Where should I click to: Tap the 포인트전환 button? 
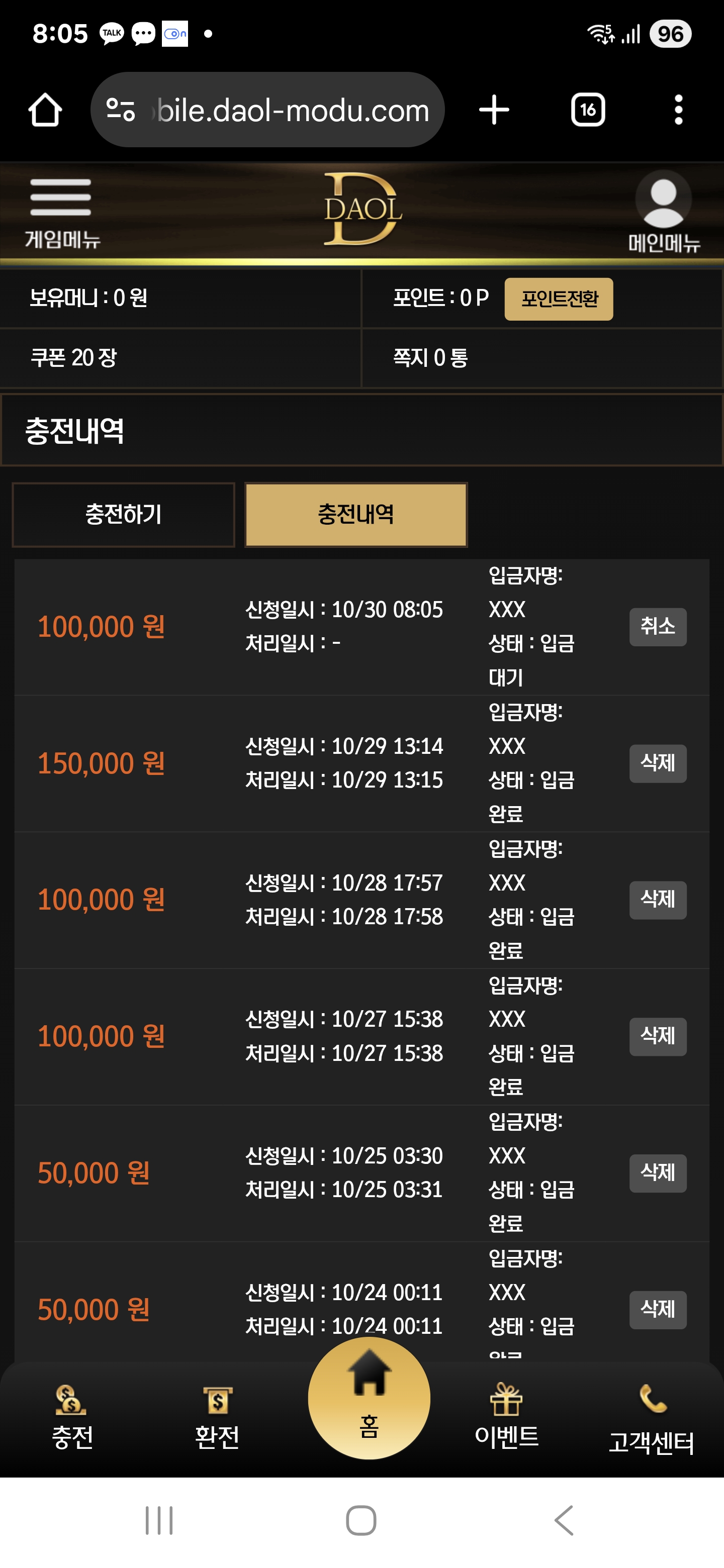559,299
